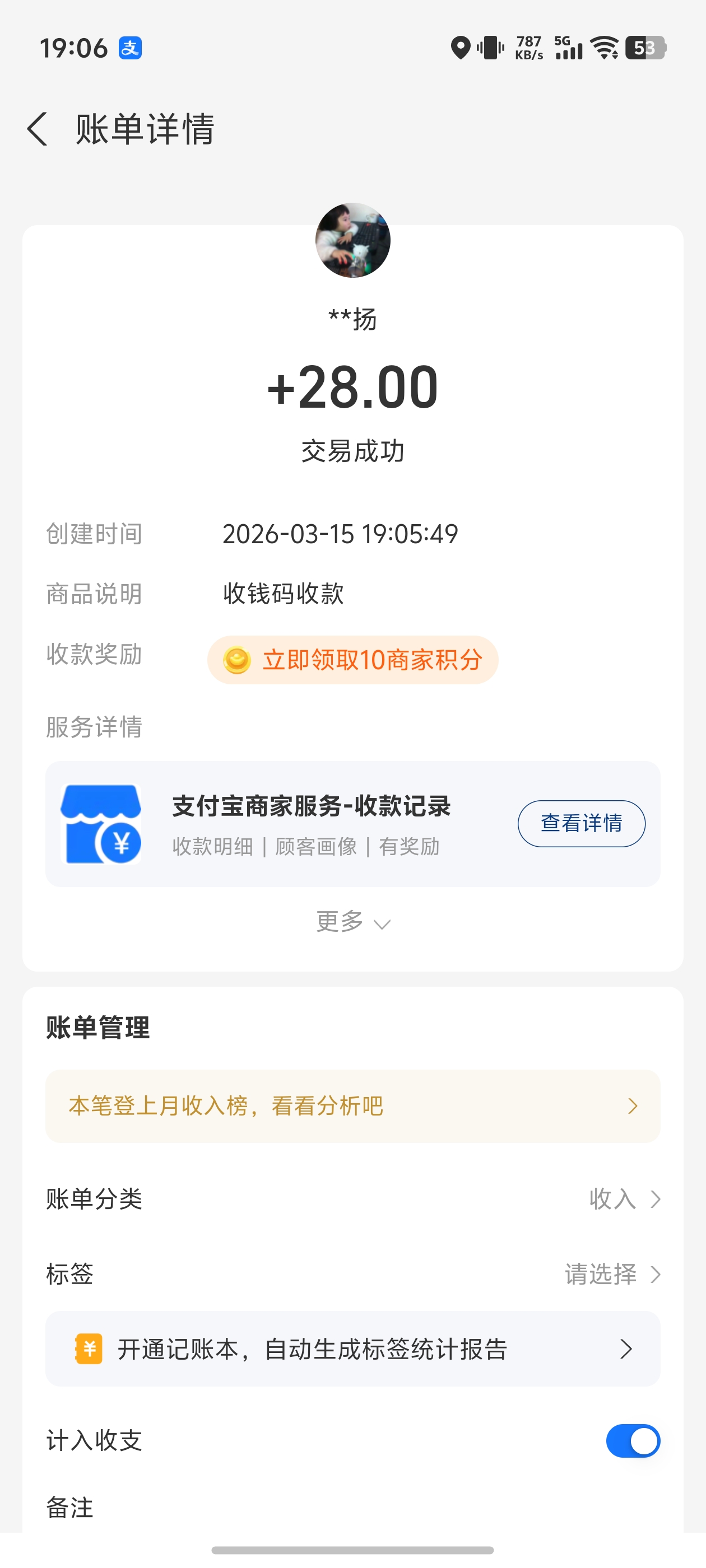Claim the 立即领取10商家积分 reward
Image resolution: width=706 pixels, height=1568 pixels.
352,660
